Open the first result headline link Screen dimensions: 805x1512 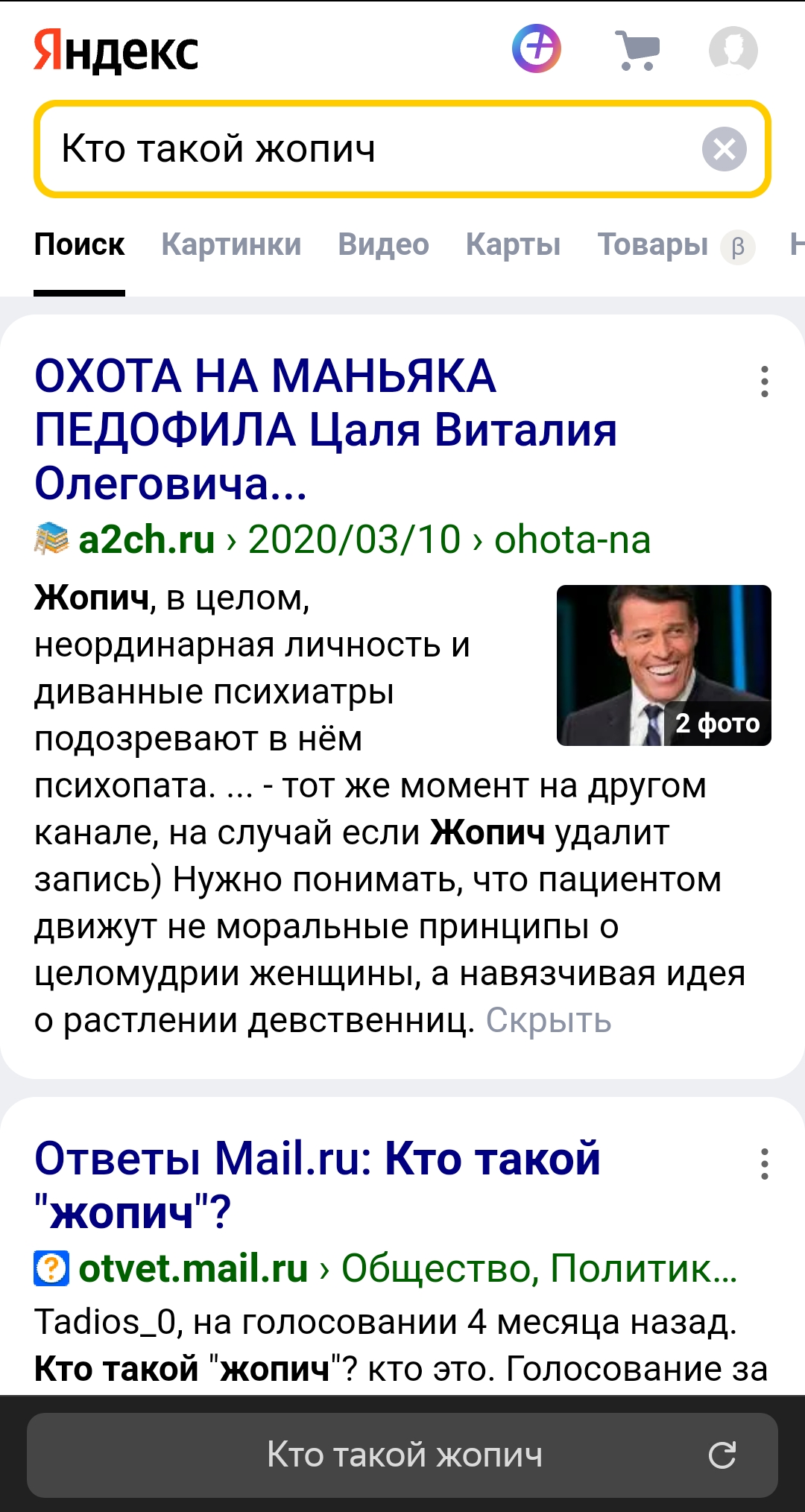tap(326, 429)
